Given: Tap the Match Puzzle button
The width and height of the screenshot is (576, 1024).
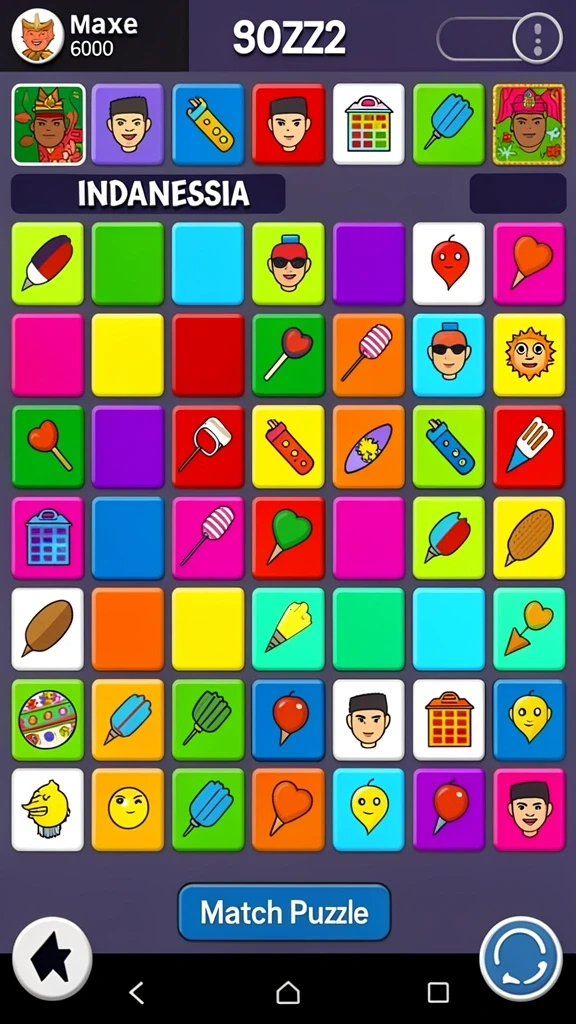Looking at the screenshot, I should click(x=284, y=912).
